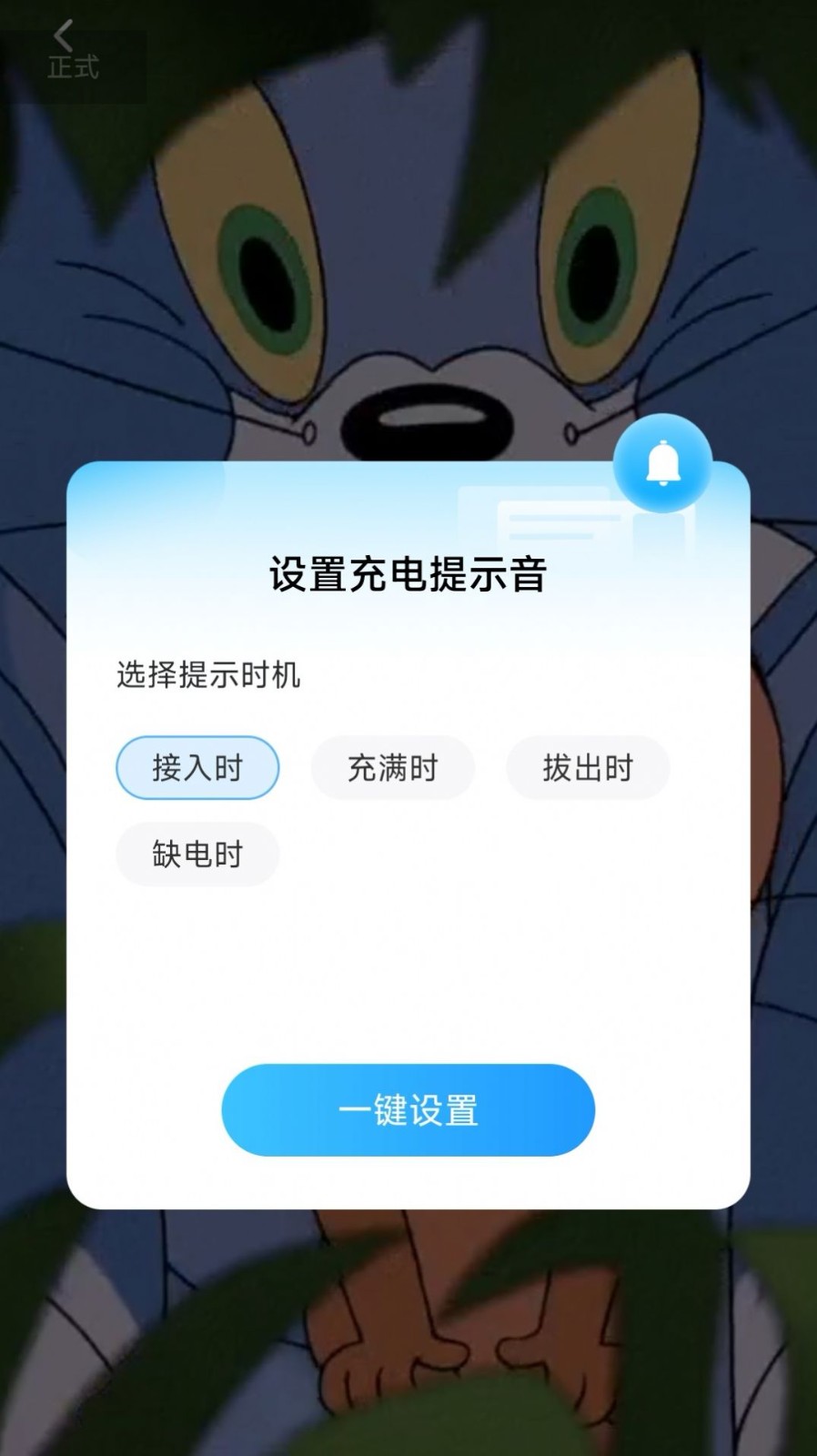817x1456 pixels.
Task: Select the 接入时 timing option
Action: coord(197,768)
